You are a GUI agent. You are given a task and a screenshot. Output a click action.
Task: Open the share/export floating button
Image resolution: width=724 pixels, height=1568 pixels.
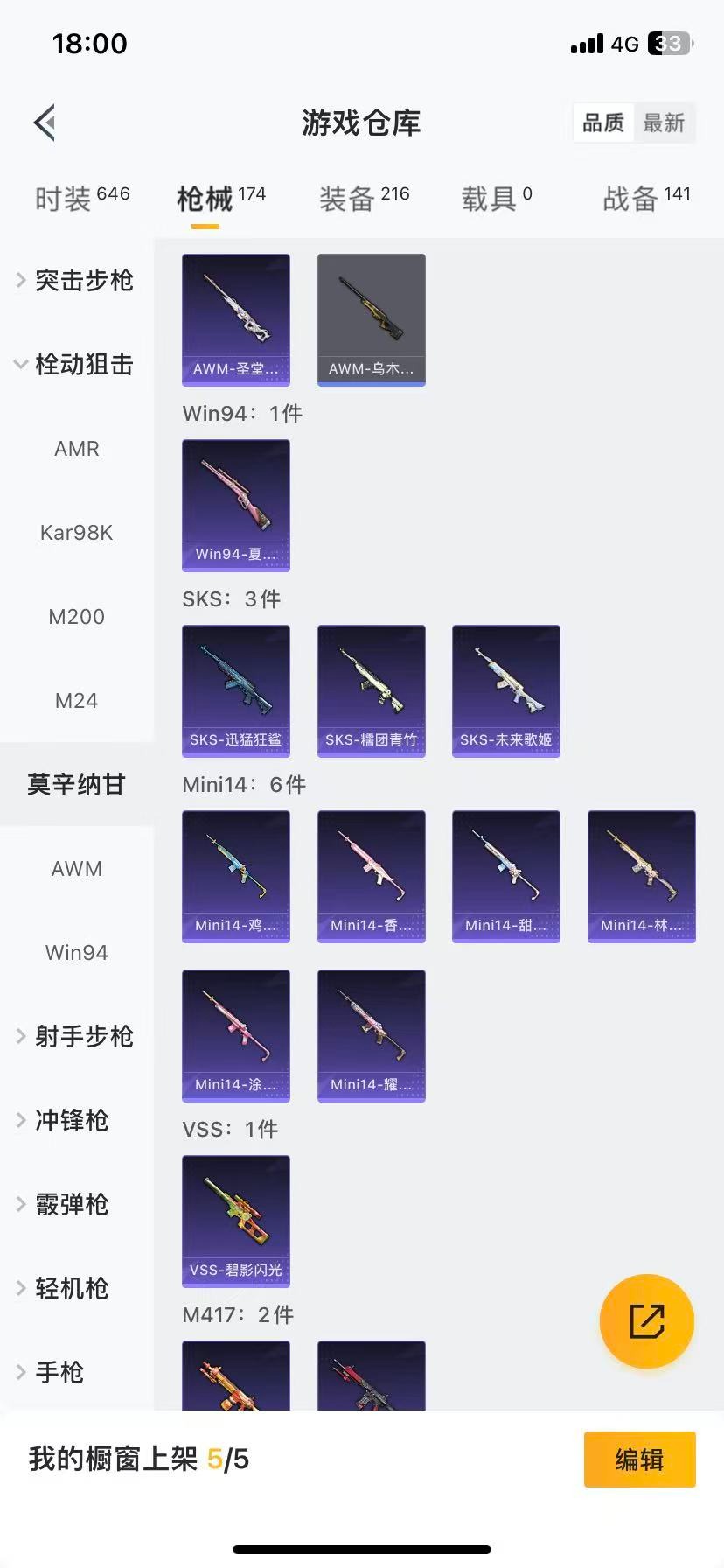(x=646, y=1321)
